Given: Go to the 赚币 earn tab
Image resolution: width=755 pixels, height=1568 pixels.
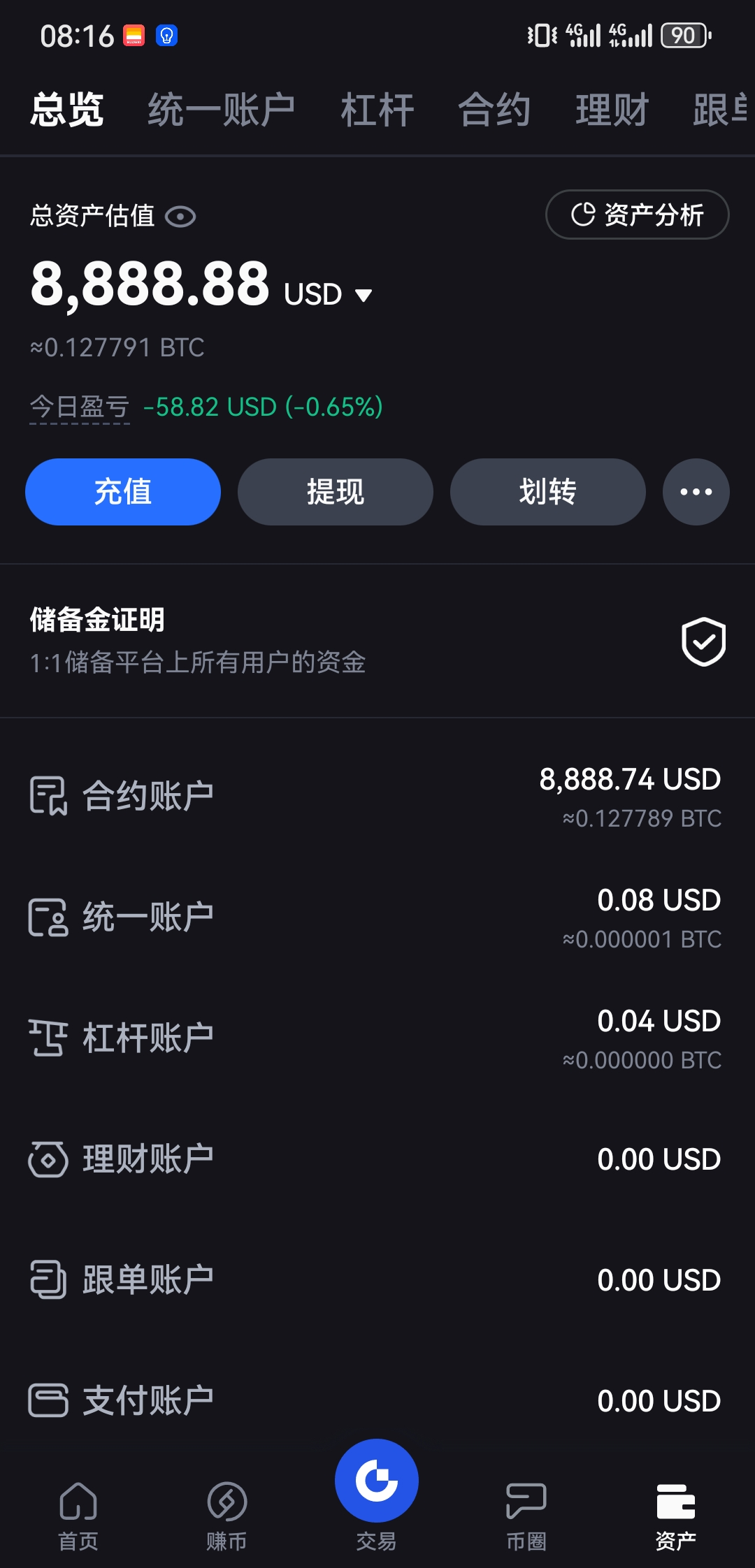Looking at the screenshot, I should pos(227,1516).
